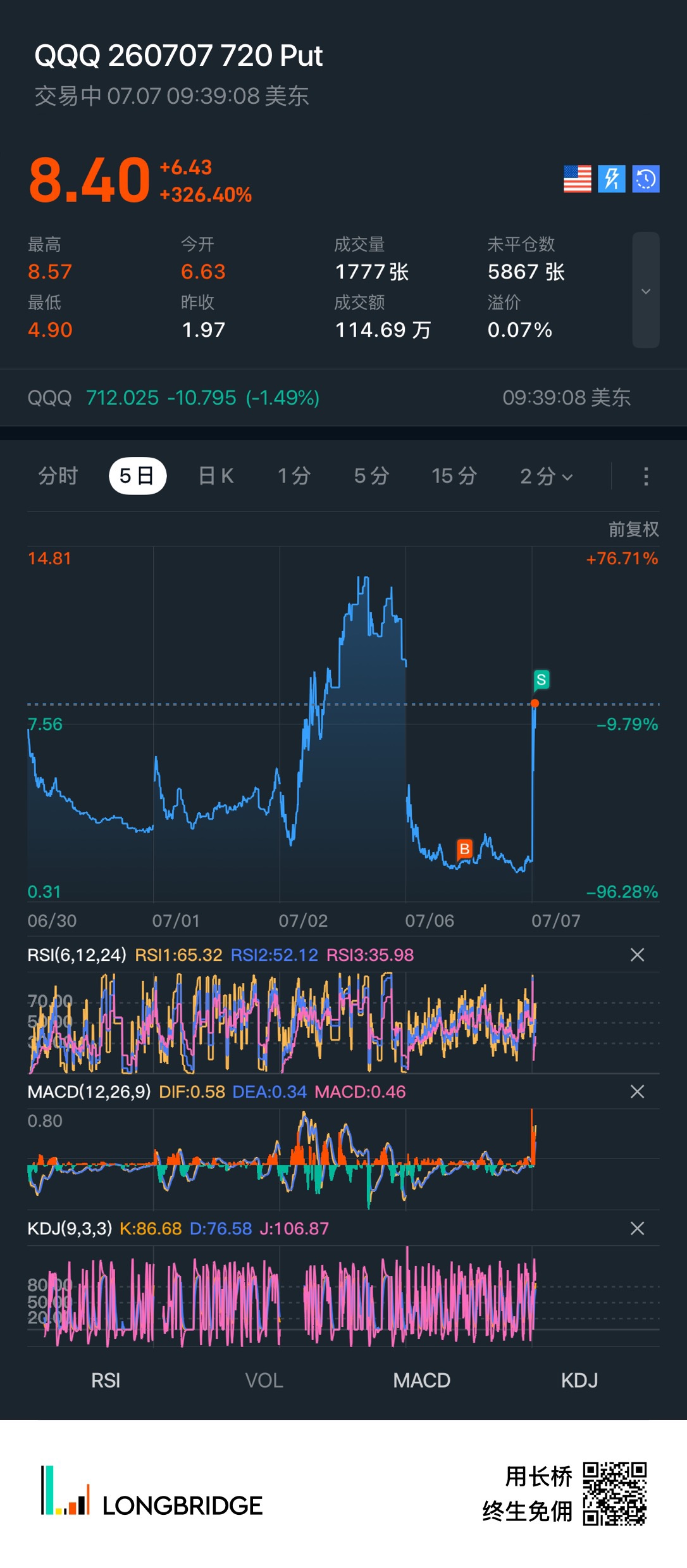Close the MACD indicator panel
The image size is (687, 1568).
tap(638, 1091)
